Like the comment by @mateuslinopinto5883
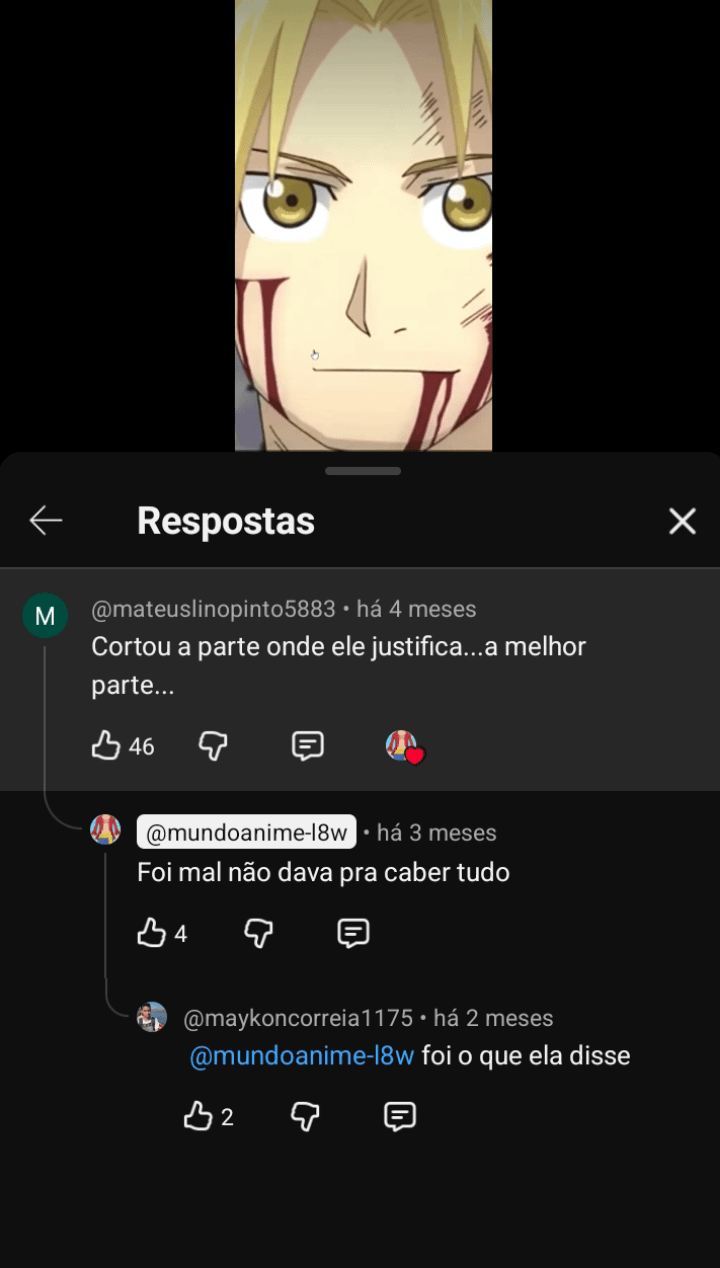The height and width of the screenshot is (1268, 720). pos(107,745)
